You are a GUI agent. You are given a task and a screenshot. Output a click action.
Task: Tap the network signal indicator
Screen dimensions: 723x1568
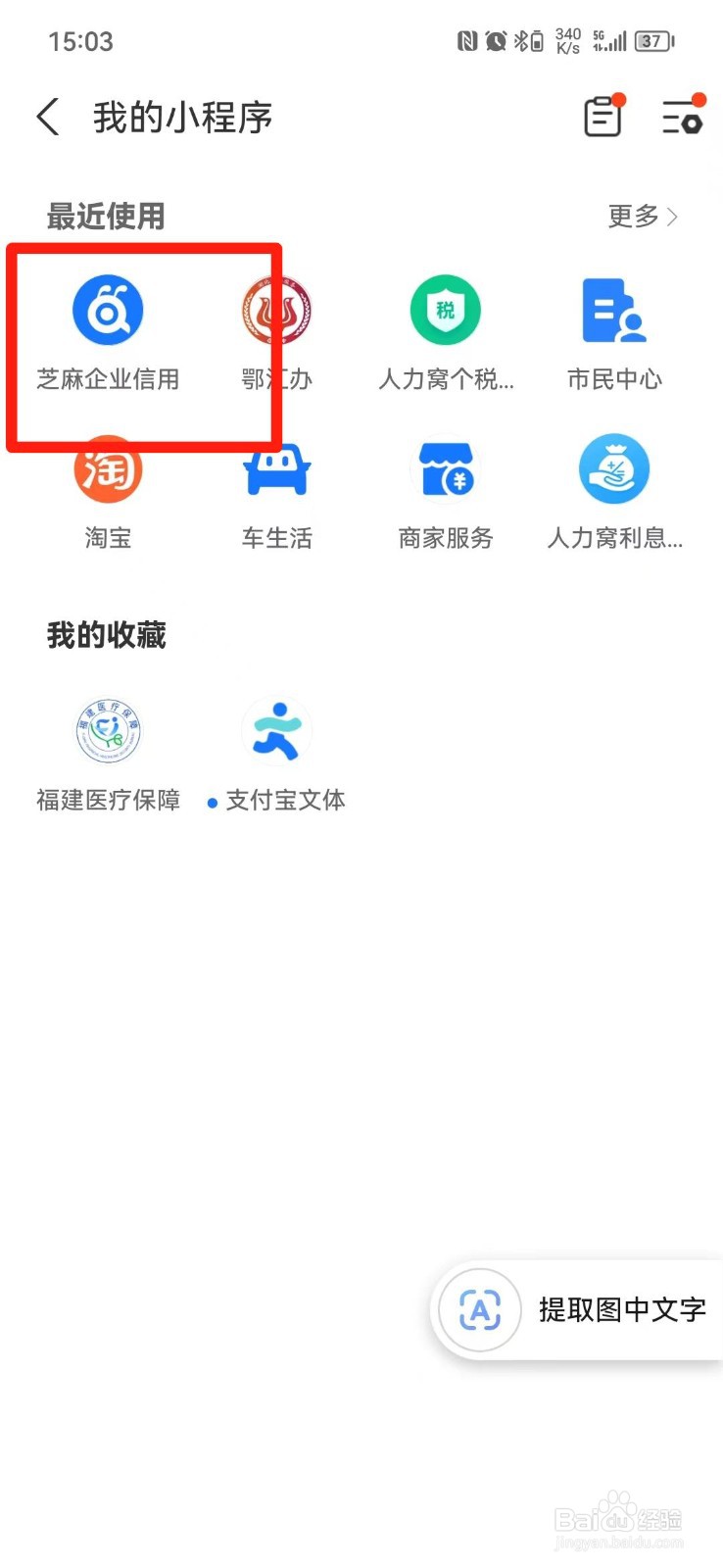(610, 41)
